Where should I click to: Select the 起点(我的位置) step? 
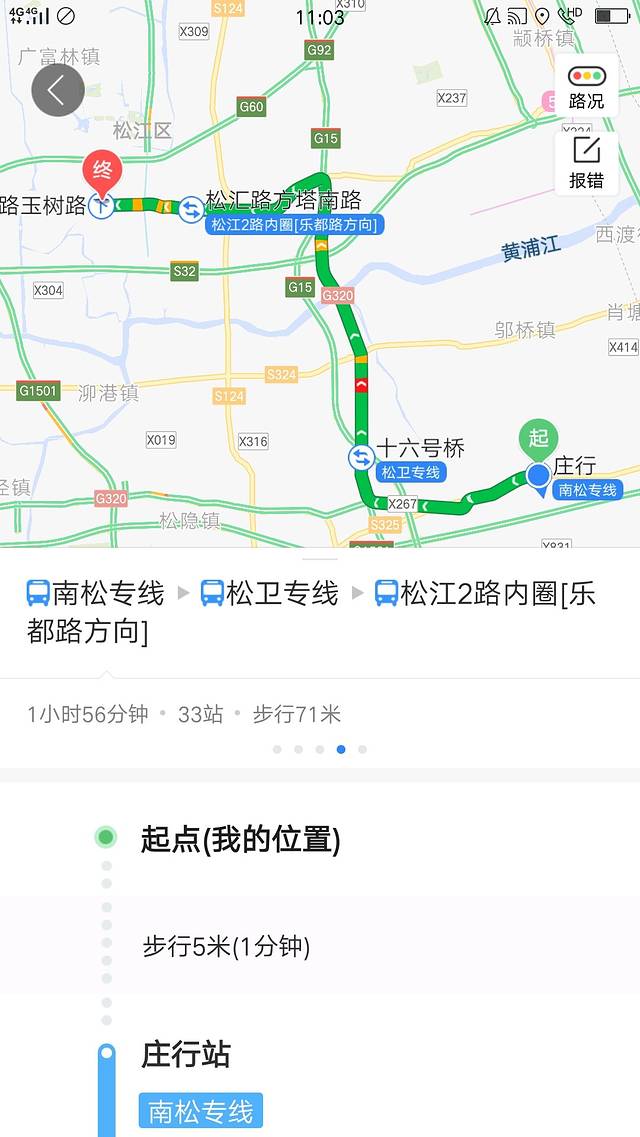pyautogui.click(x=240, y=839)
